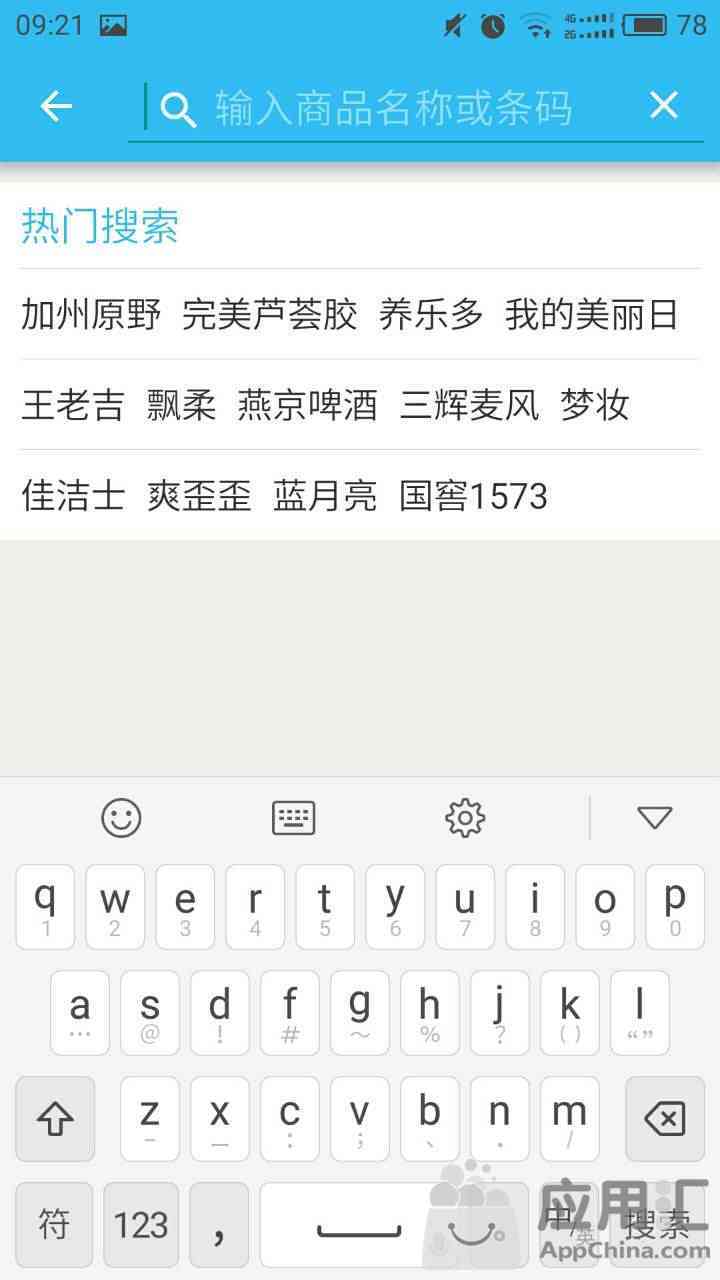Viewport: 720px width, 1280px height.
Task: Search for 佳洁士
Action: click(x=73, y=495)
